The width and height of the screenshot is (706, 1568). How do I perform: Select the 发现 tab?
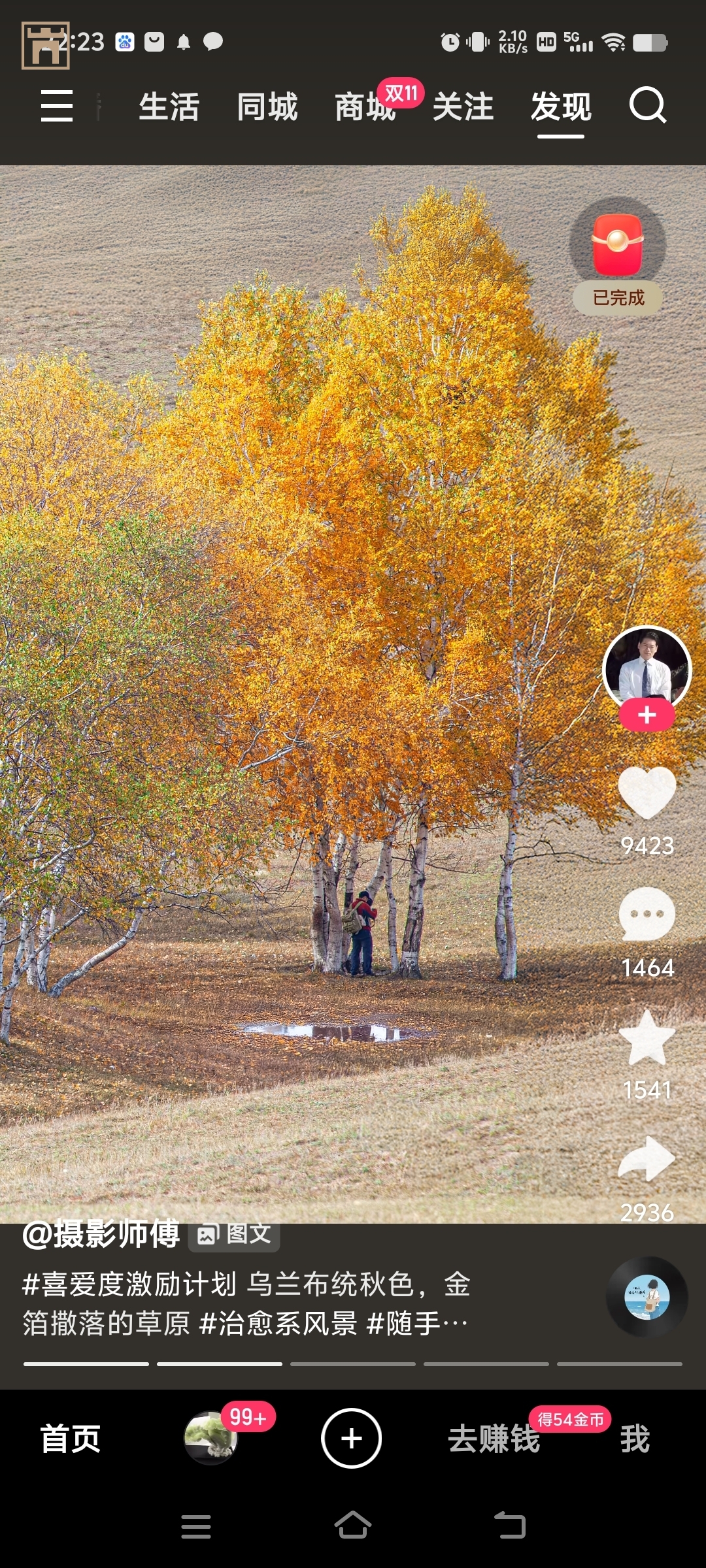[x=561, y=107]
